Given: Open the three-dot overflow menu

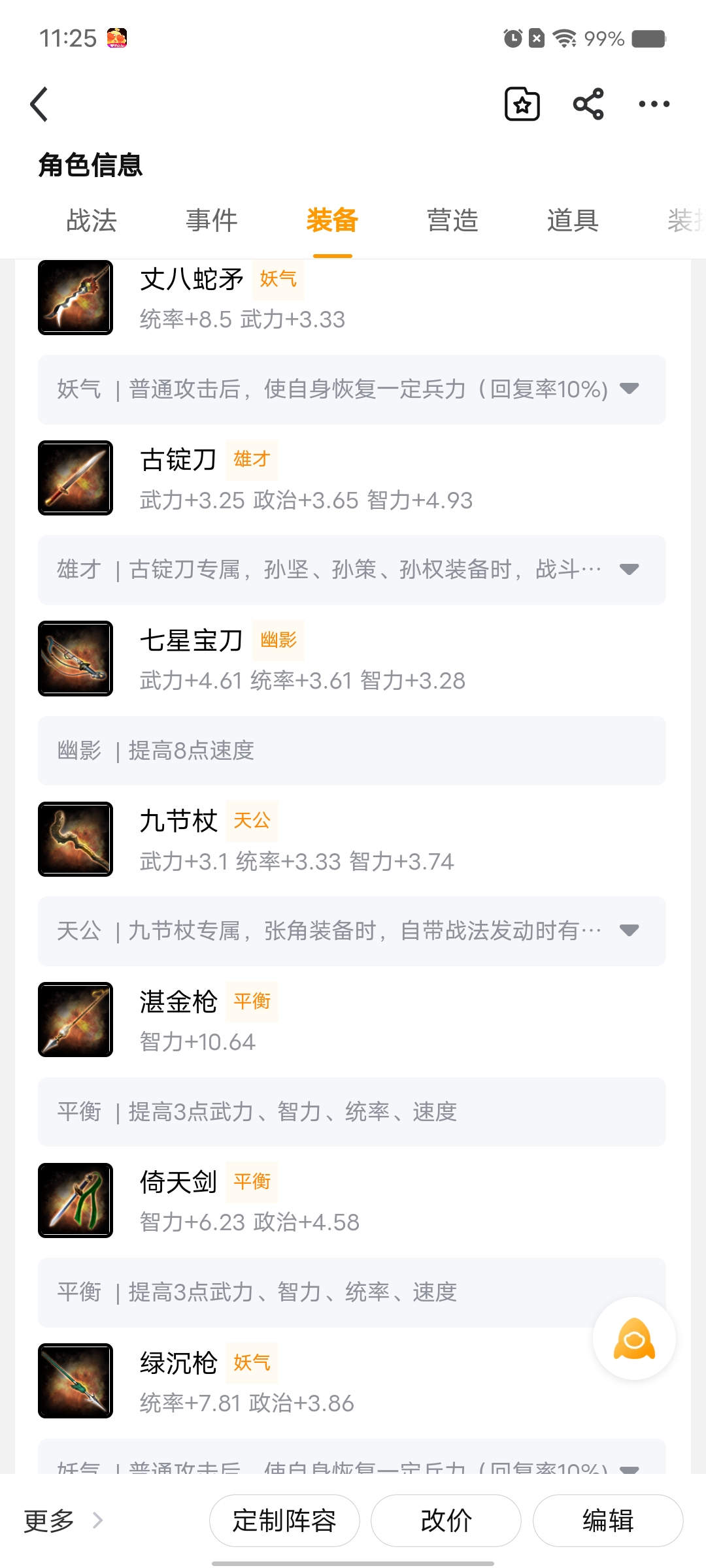Looking at the screenshot, I should (654, 105).
